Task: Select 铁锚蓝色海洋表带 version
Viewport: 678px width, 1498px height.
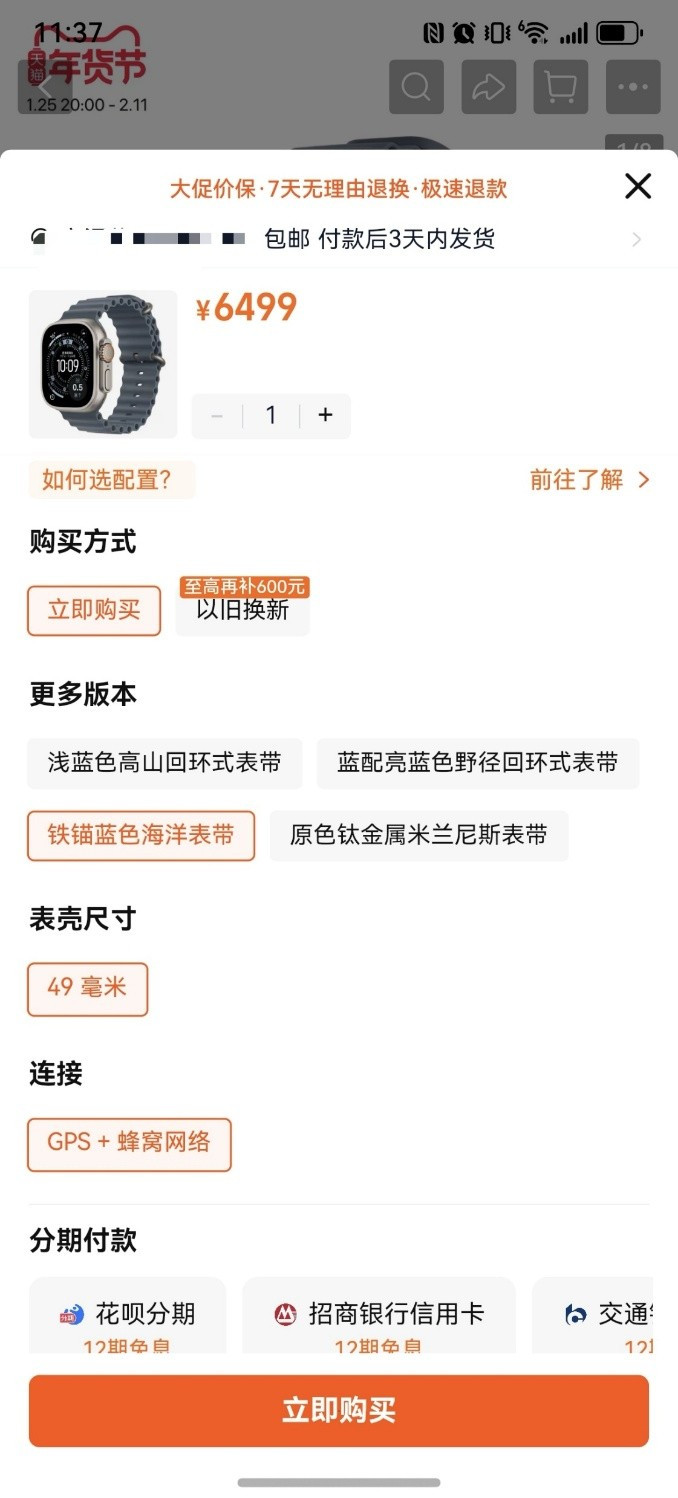Action: [141, 835]
